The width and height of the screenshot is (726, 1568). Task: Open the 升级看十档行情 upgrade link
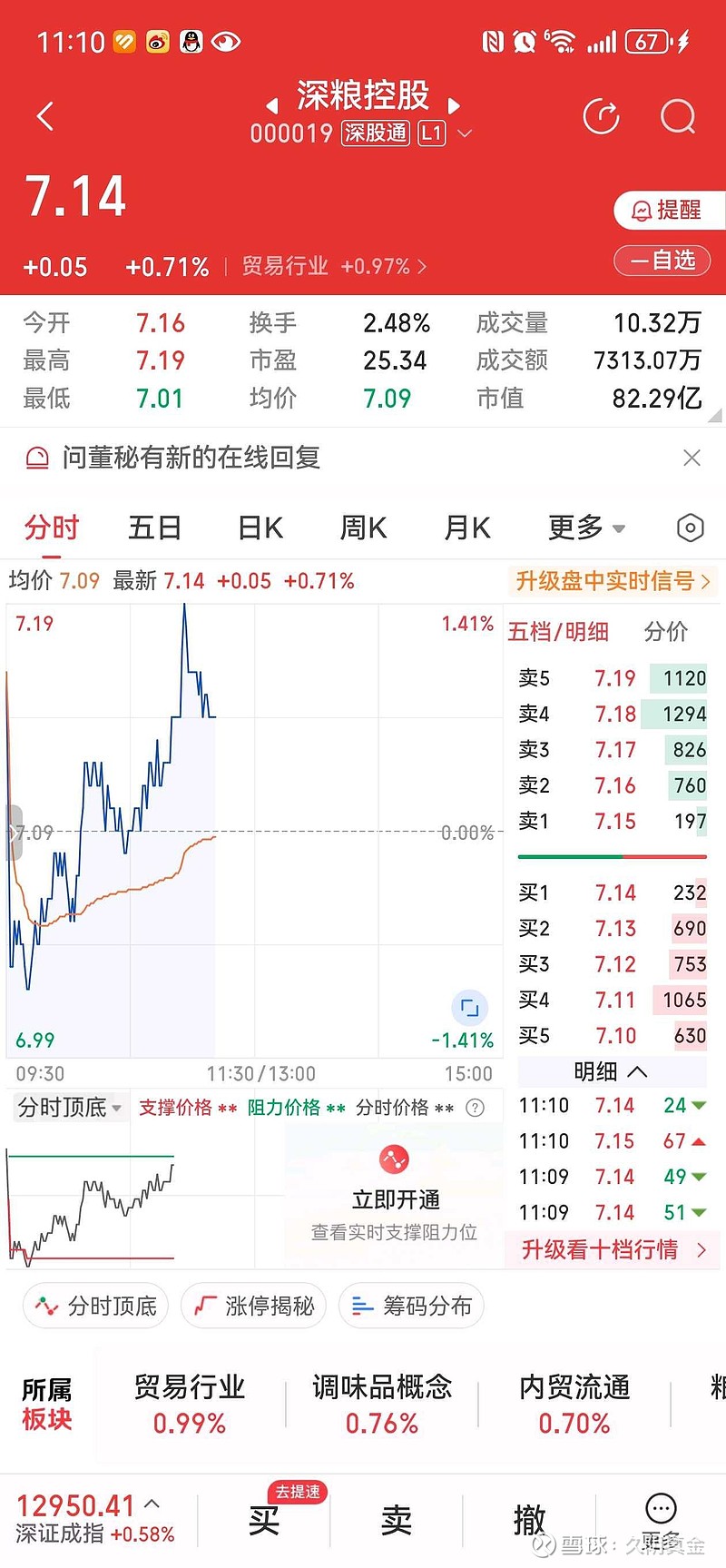(610, 1250)
